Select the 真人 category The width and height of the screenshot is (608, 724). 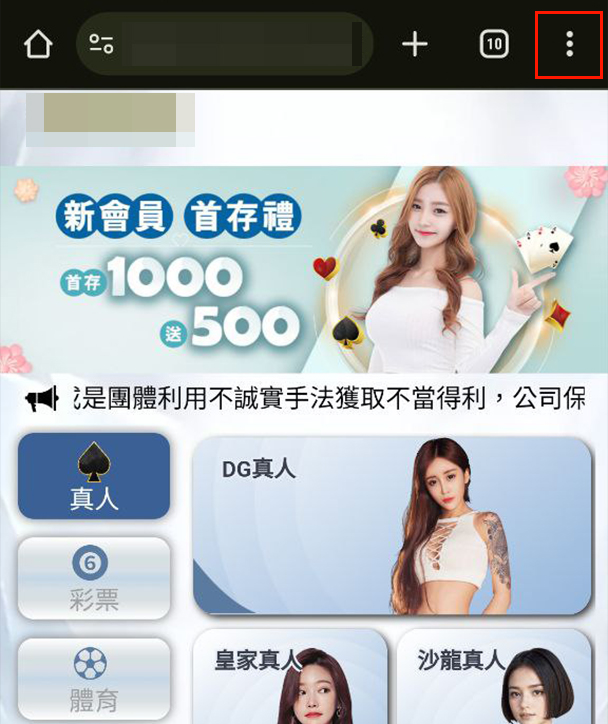click(94, 476)
